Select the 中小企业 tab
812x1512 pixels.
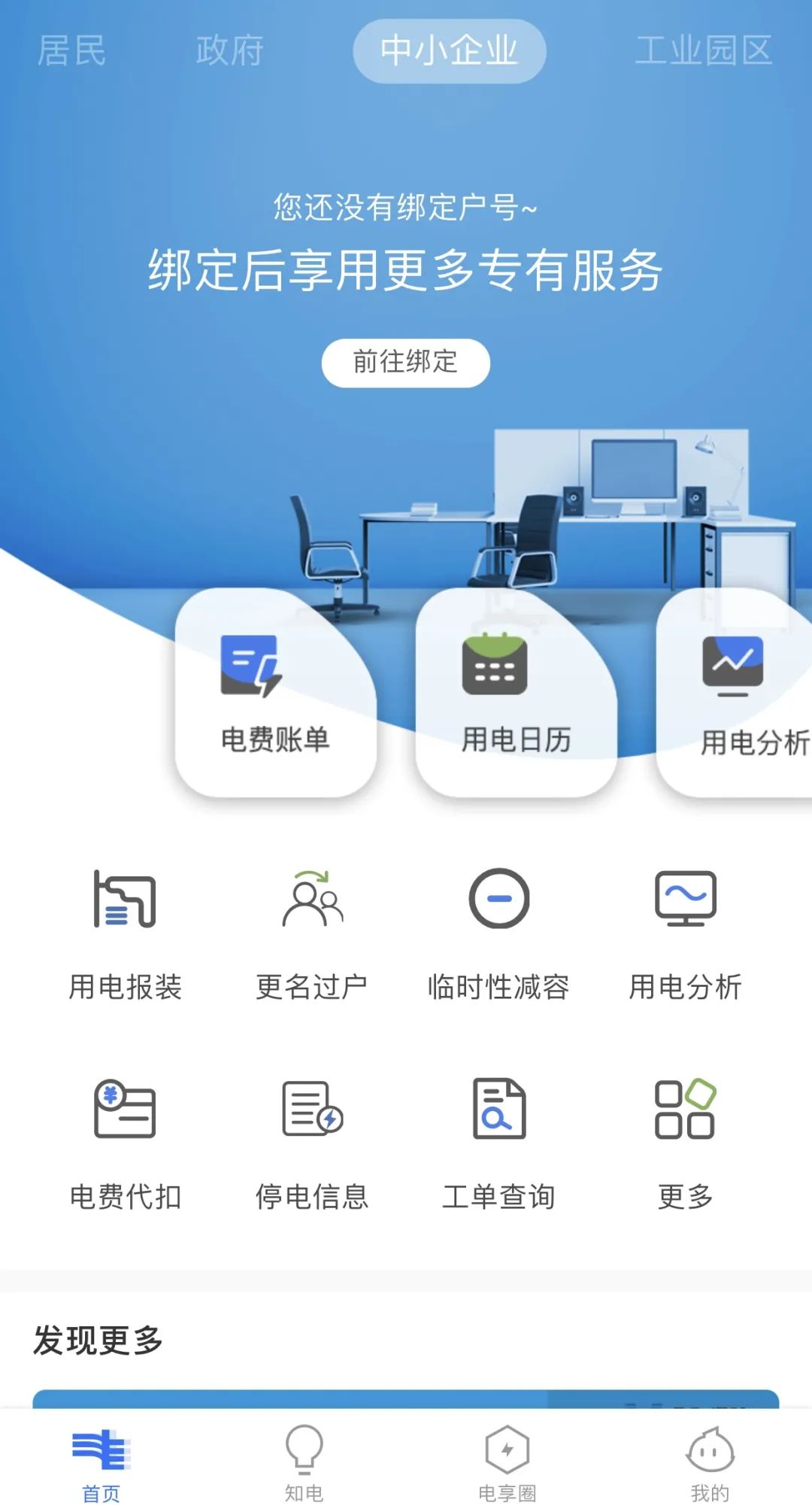click(449, 51)
